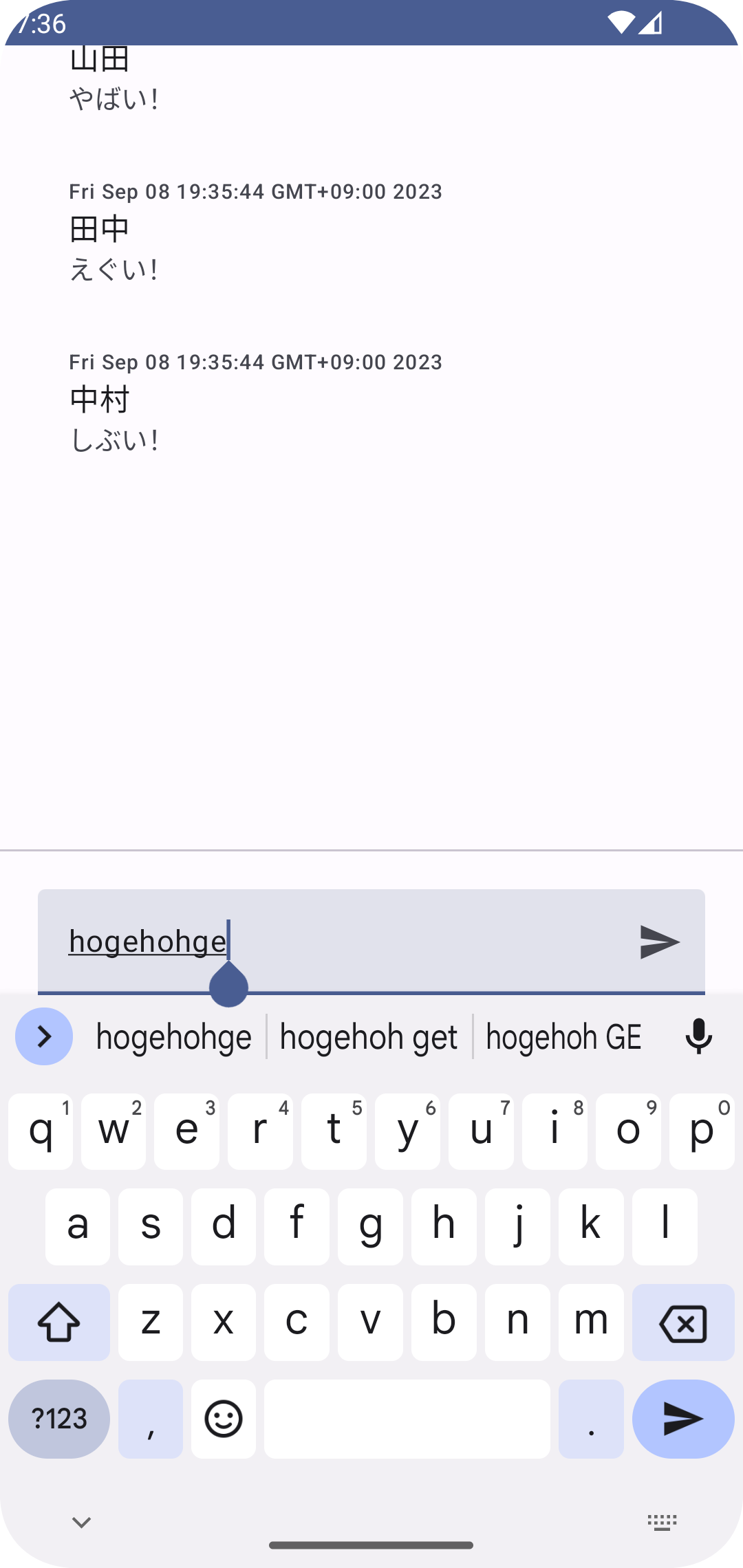Viewport: 743px width, 1568px height.
Task: Select the first suggestion "hogehohge"
Action: pos(173,1037)
